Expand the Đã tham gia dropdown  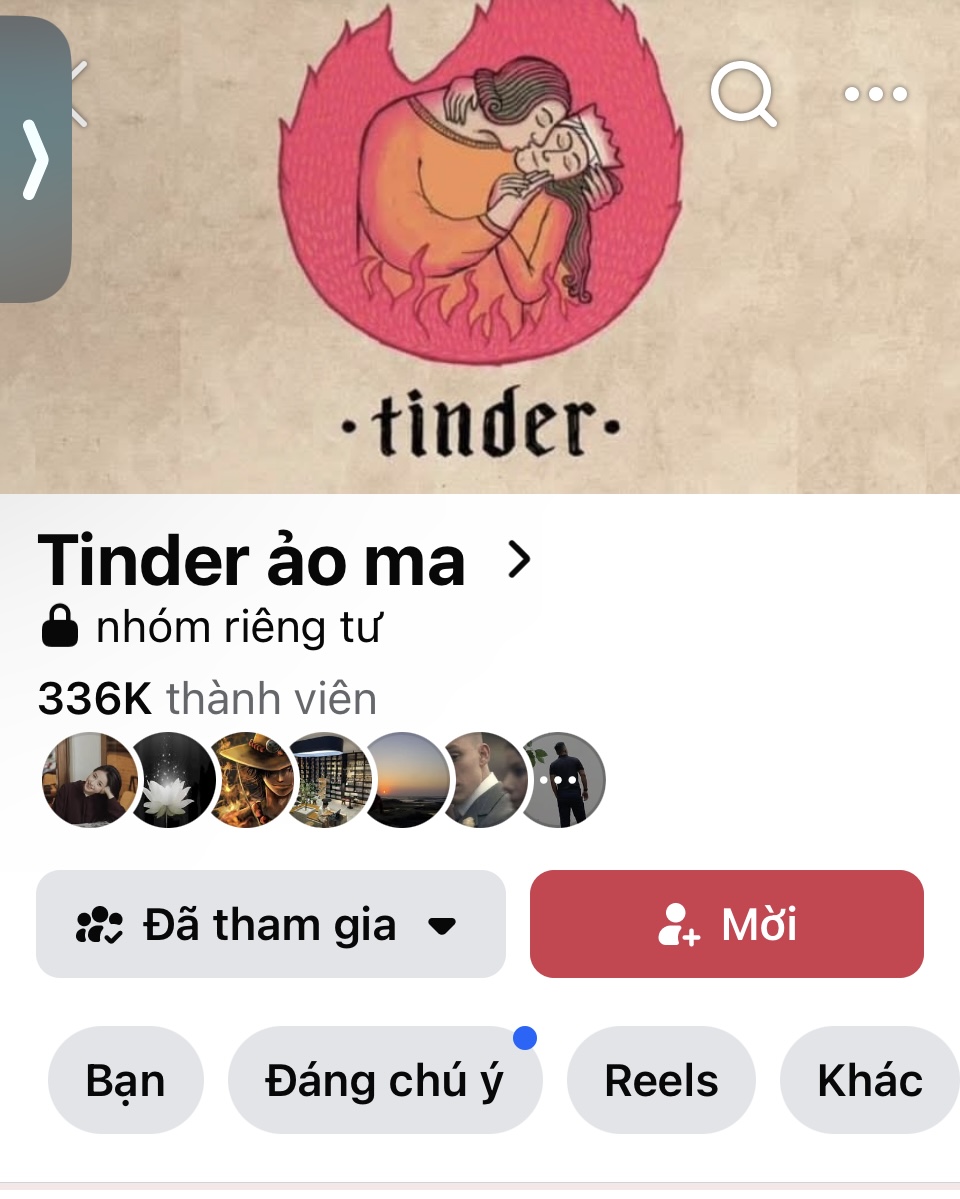coord(270,924)
